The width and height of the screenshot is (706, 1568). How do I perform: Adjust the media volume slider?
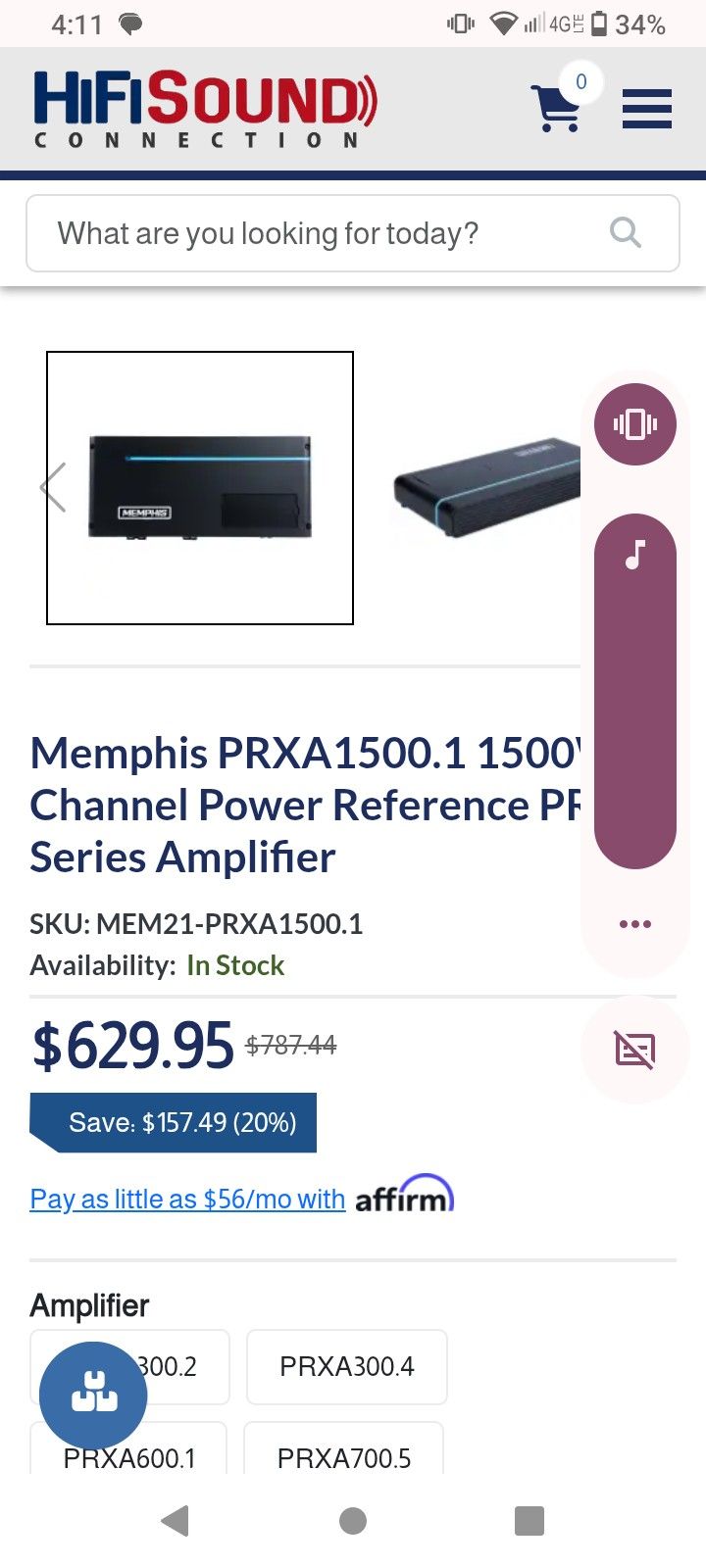[x=635, y=691]
